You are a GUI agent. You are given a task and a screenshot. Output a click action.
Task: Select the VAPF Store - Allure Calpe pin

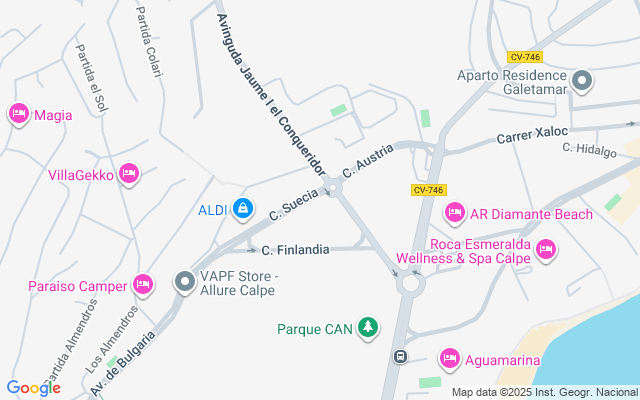point(184,283)
